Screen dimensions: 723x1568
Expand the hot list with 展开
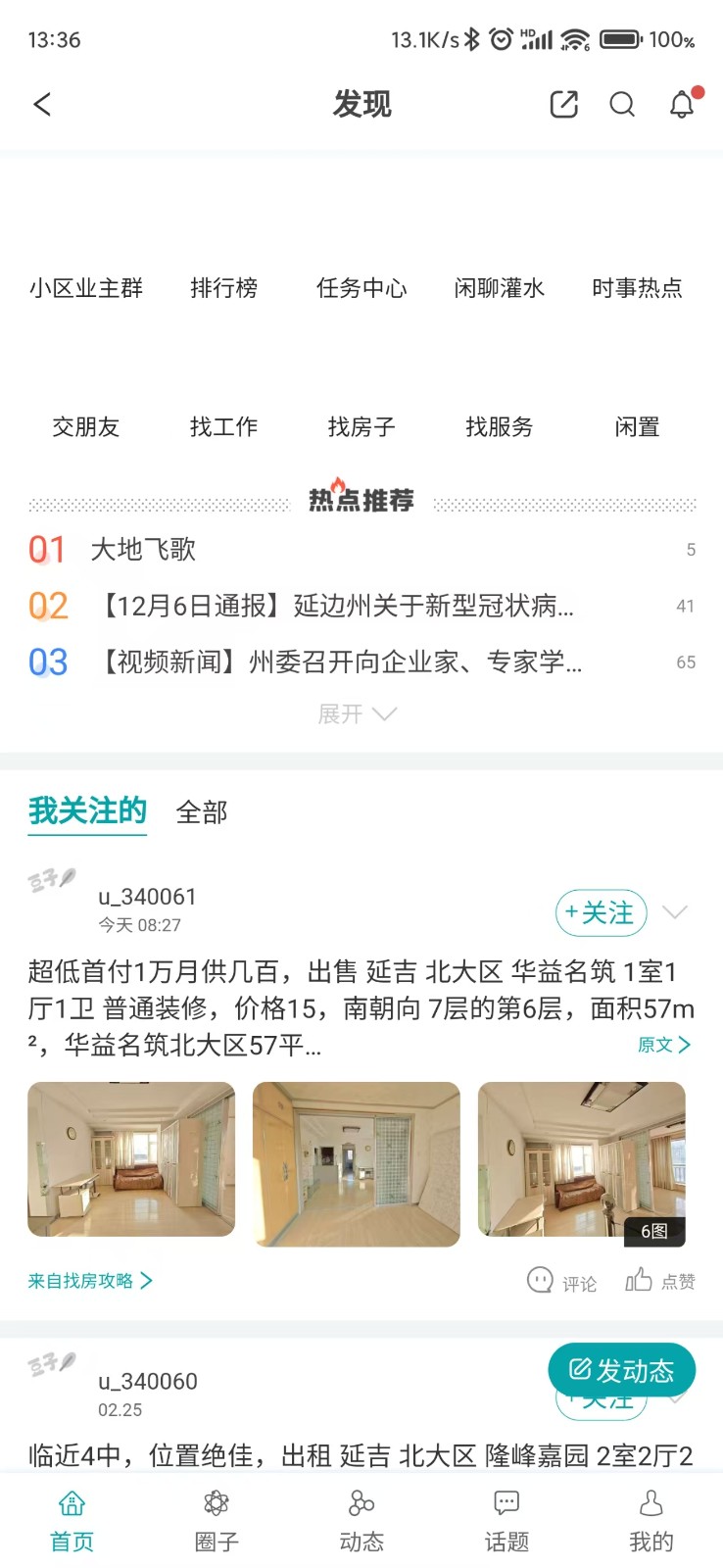tap(357, 714)
